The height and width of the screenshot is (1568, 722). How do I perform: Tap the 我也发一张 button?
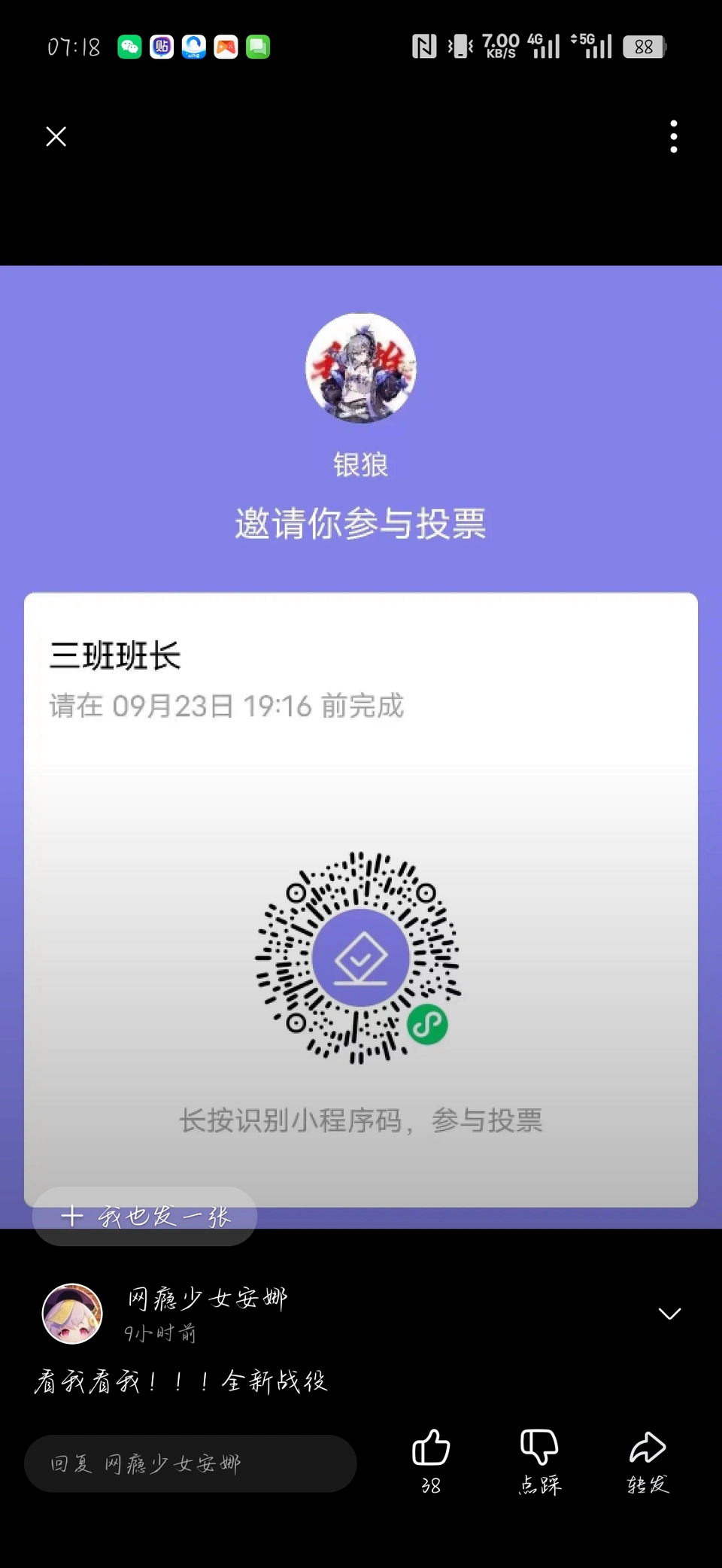click(x=144, y=1216)
